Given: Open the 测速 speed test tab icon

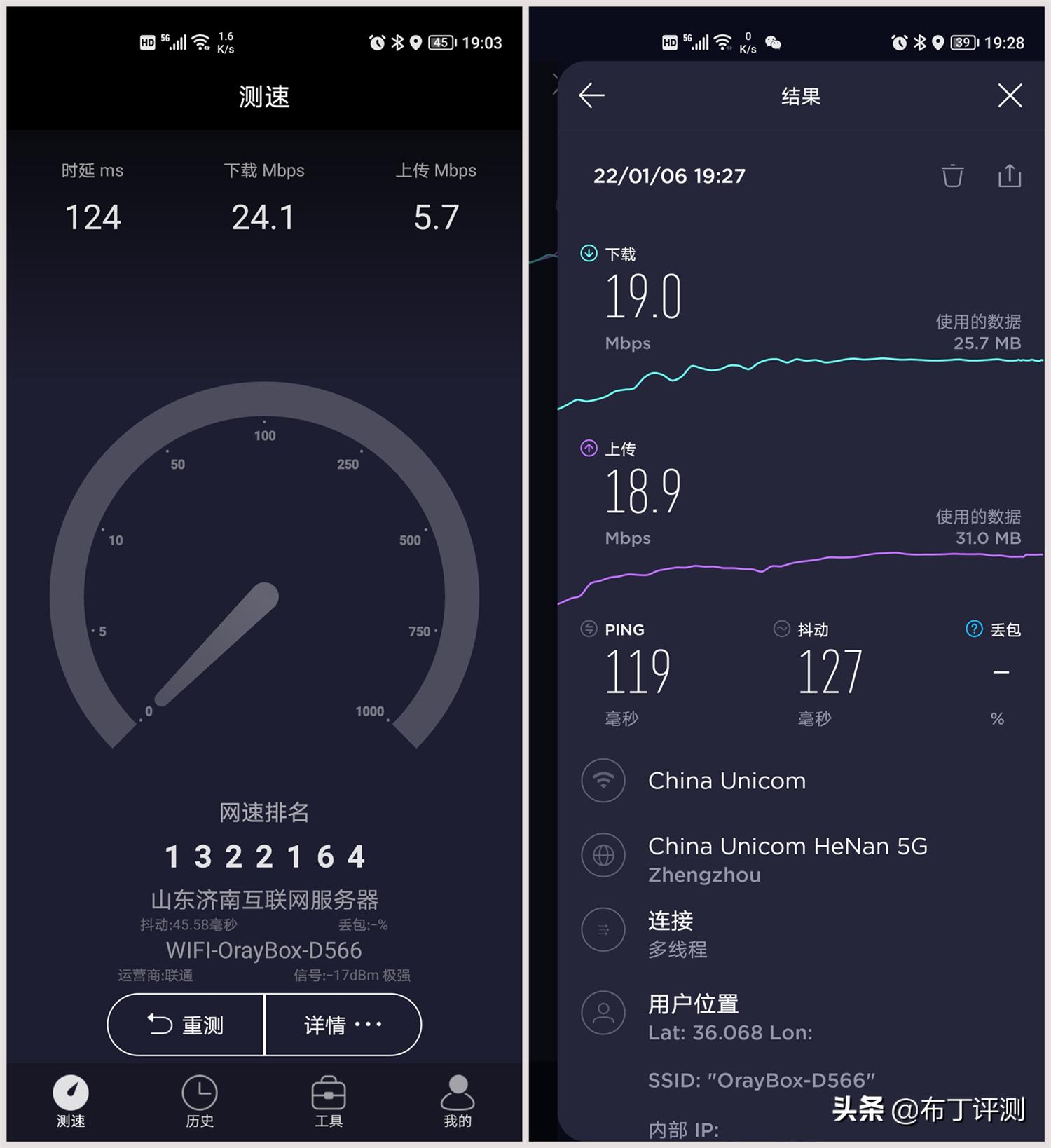Looking at the screenshot, I should 69,1093.
